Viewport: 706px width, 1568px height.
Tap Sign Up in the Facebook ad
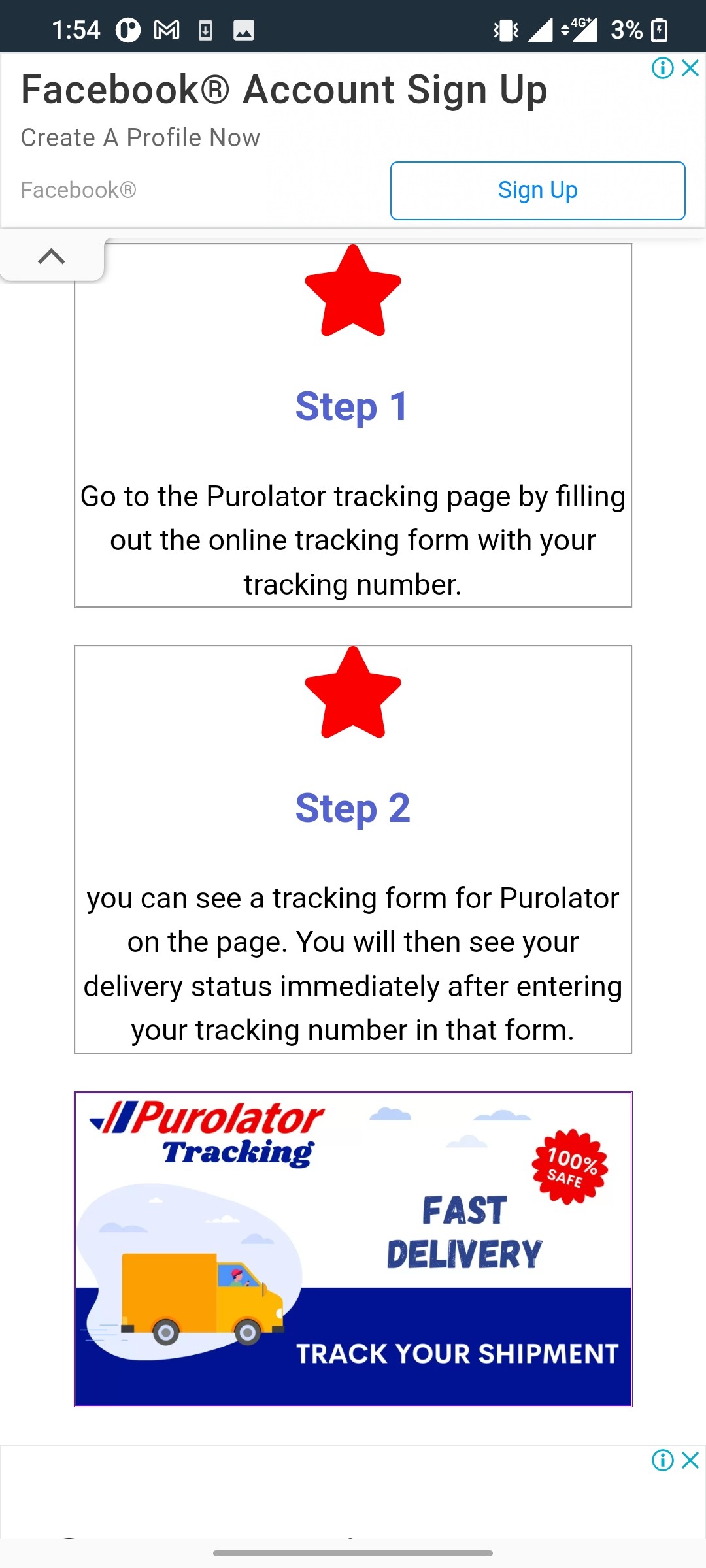537,190
